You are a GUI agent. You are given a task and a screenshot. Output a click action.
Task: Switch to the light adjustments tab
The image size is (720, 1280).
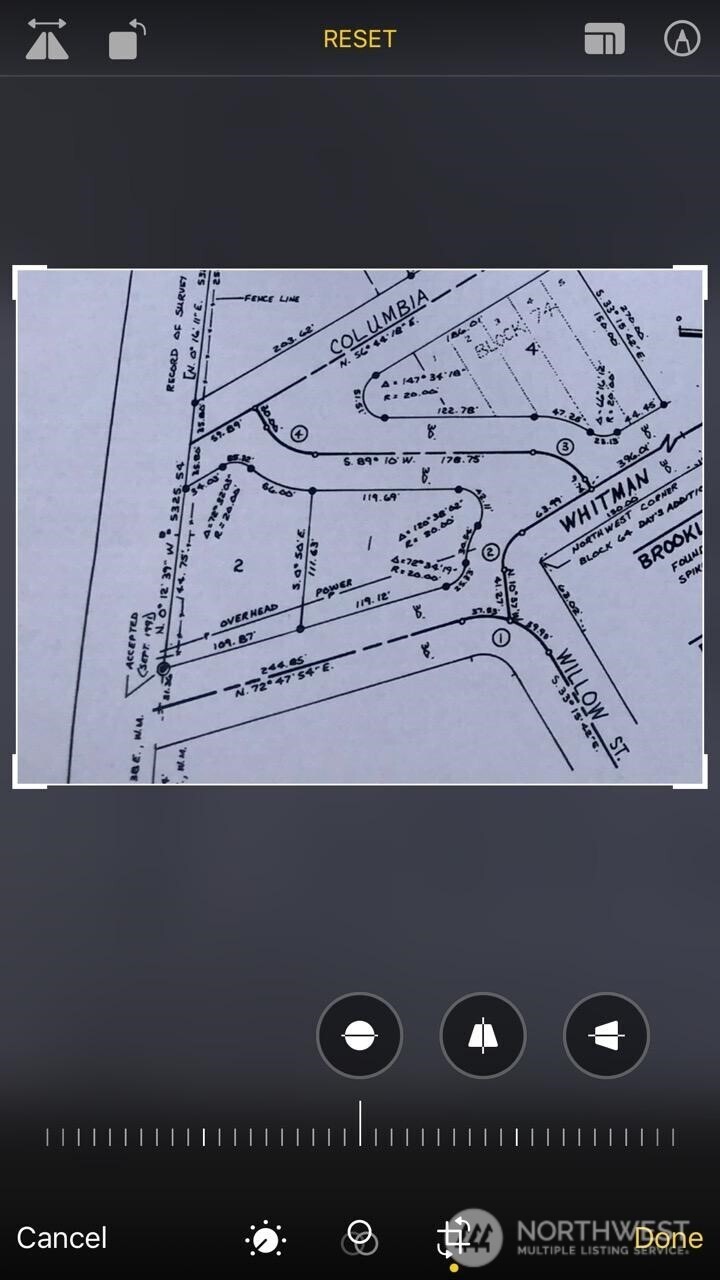(x=266, y=1239)
